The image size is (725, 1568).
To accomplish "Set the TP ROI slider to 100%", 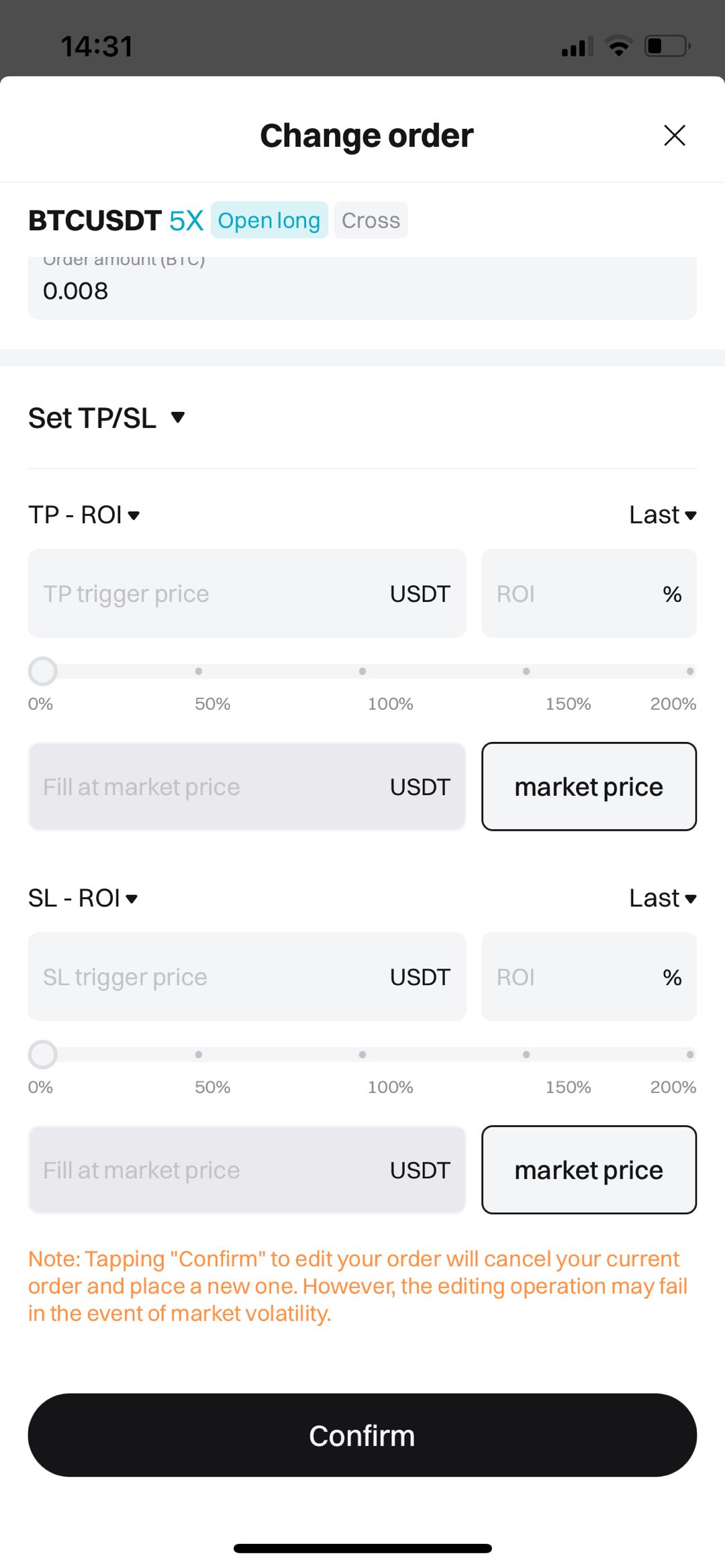I will [x=362, y=671].
